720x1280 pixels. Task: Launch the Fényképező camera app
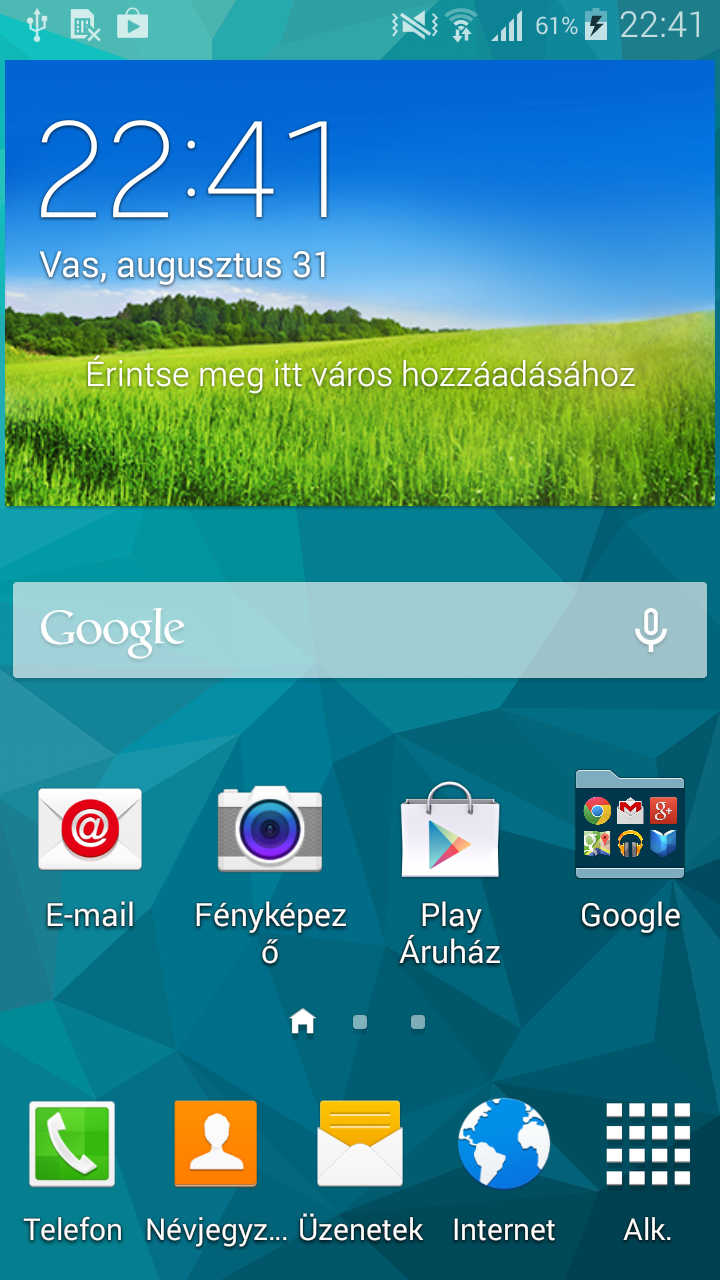(270, 830)
